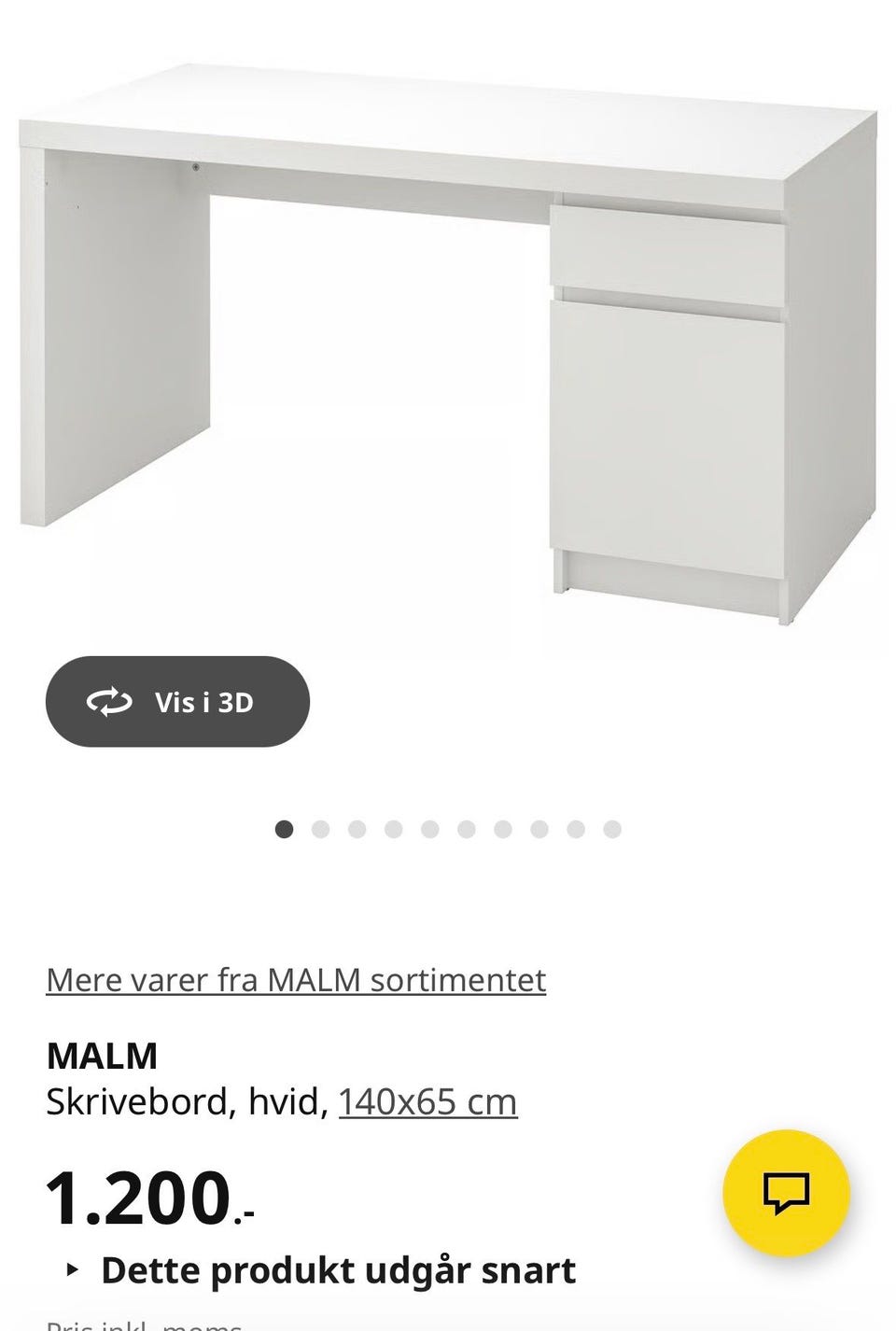Select the third carousel dot

coord(355,826)
